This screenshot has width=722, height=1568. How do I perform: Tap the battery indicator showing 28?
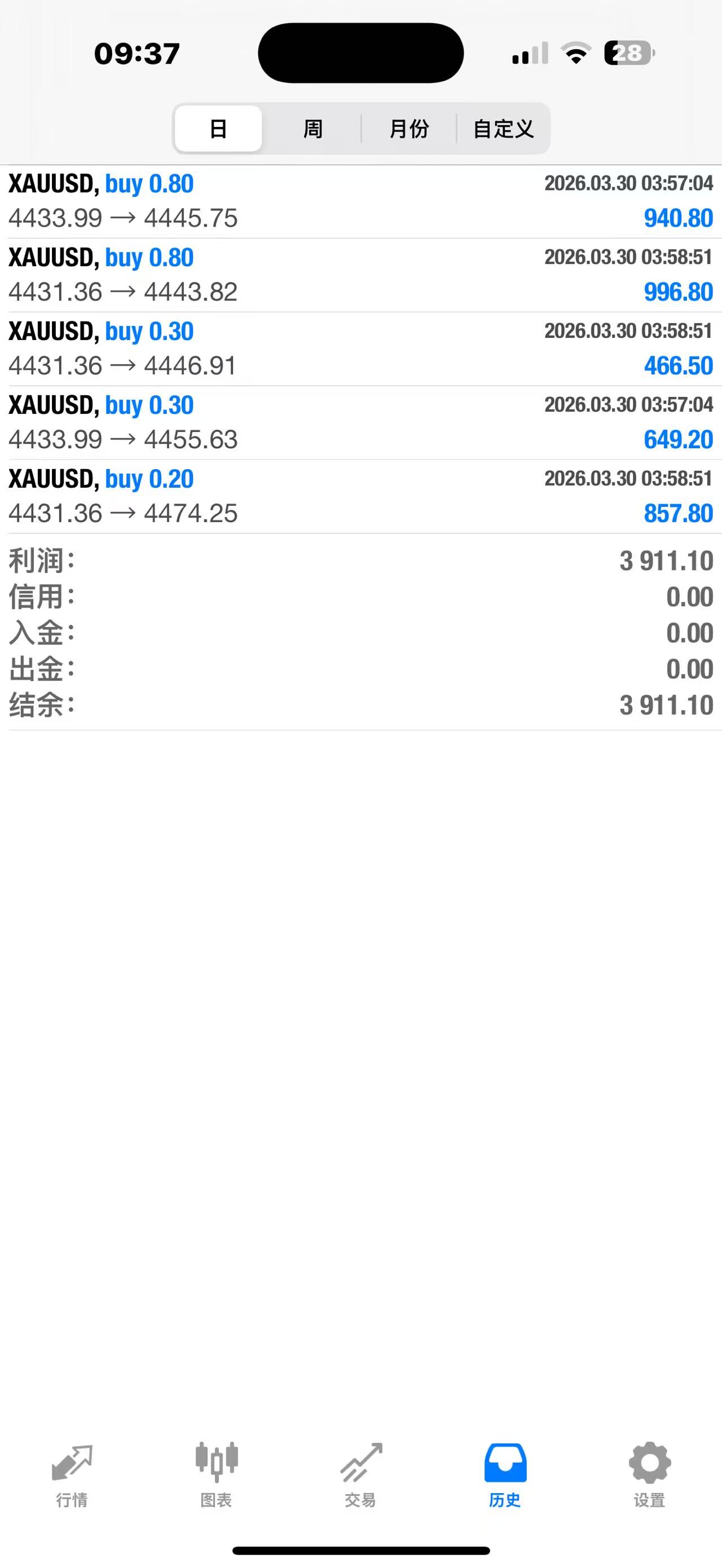[x=627, y=54]
